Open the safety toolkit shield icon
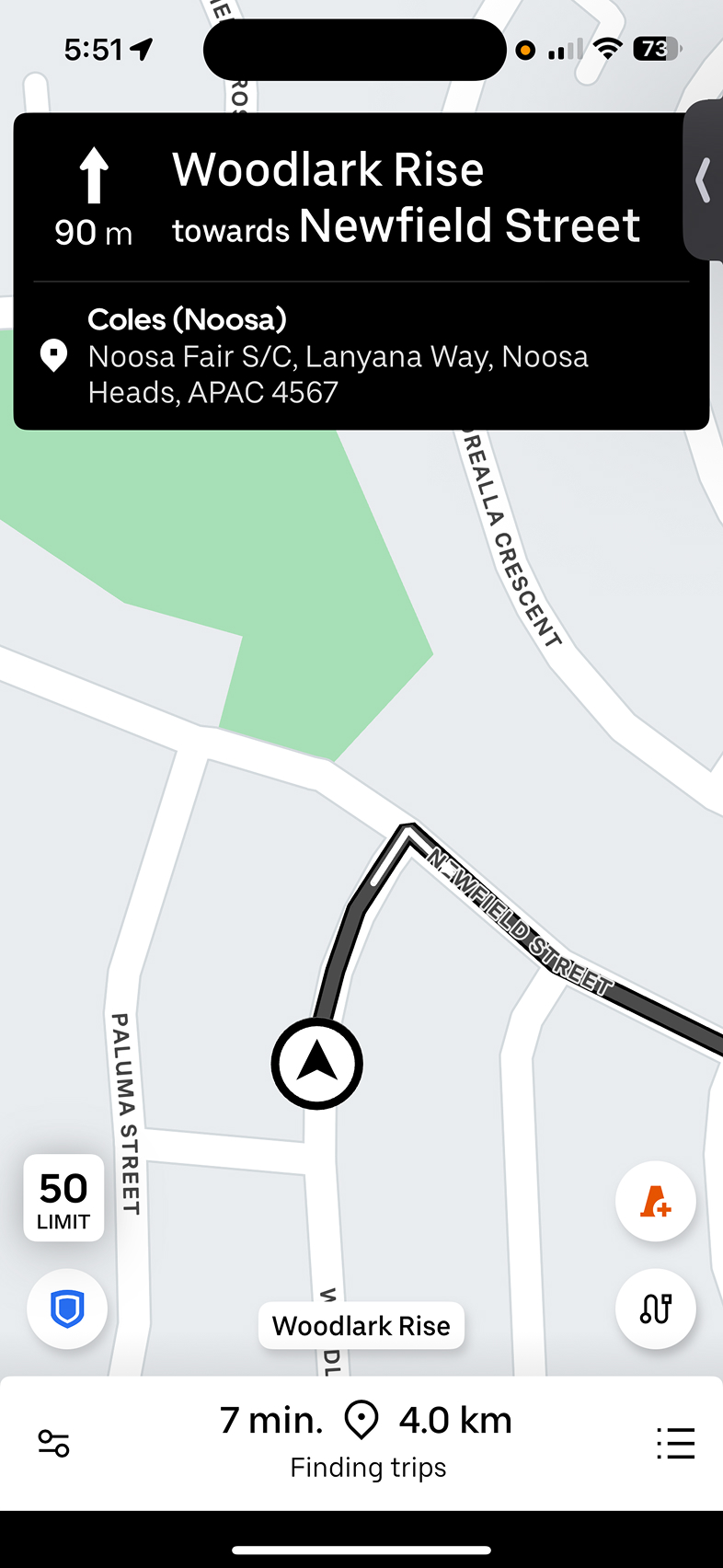This screenshot has height=1568, width=723. click(x=66, y=1309)
